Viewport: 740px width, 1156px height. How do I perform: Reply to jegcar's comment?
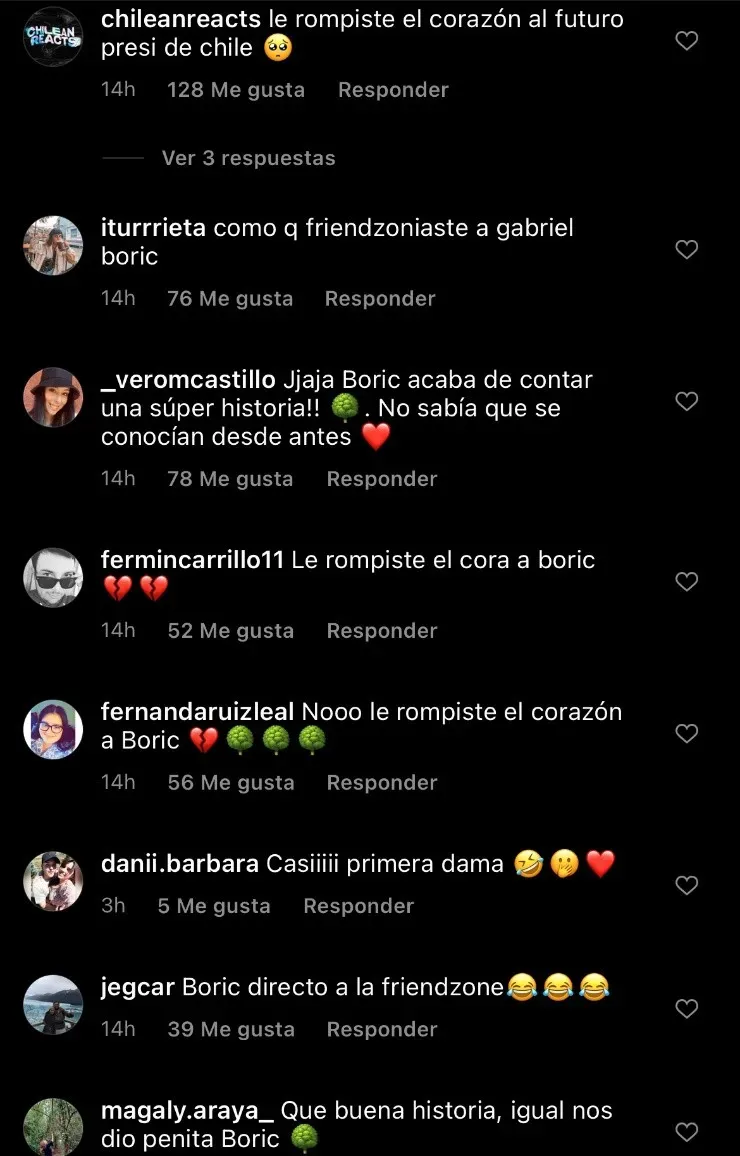[382, 1030]
